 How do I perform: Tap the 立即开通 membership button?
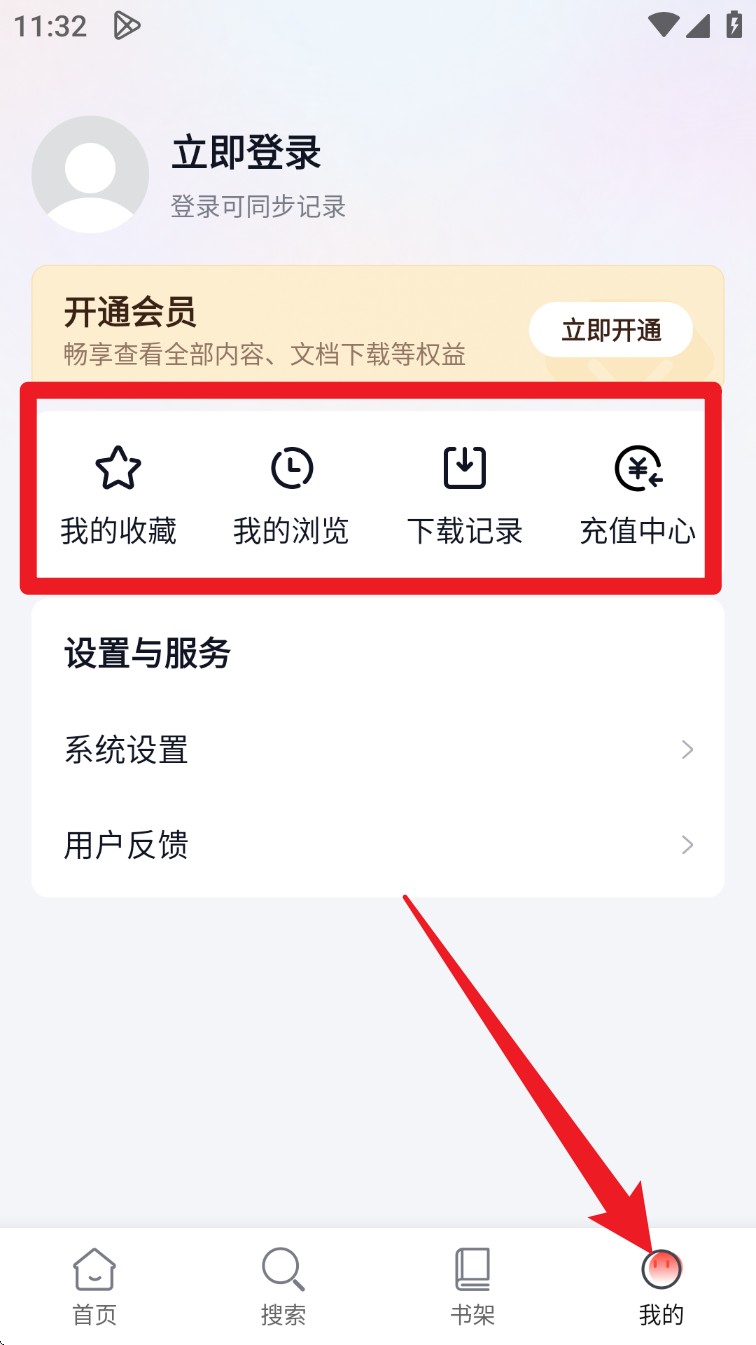pyautogui.click(x=611, y=330)
